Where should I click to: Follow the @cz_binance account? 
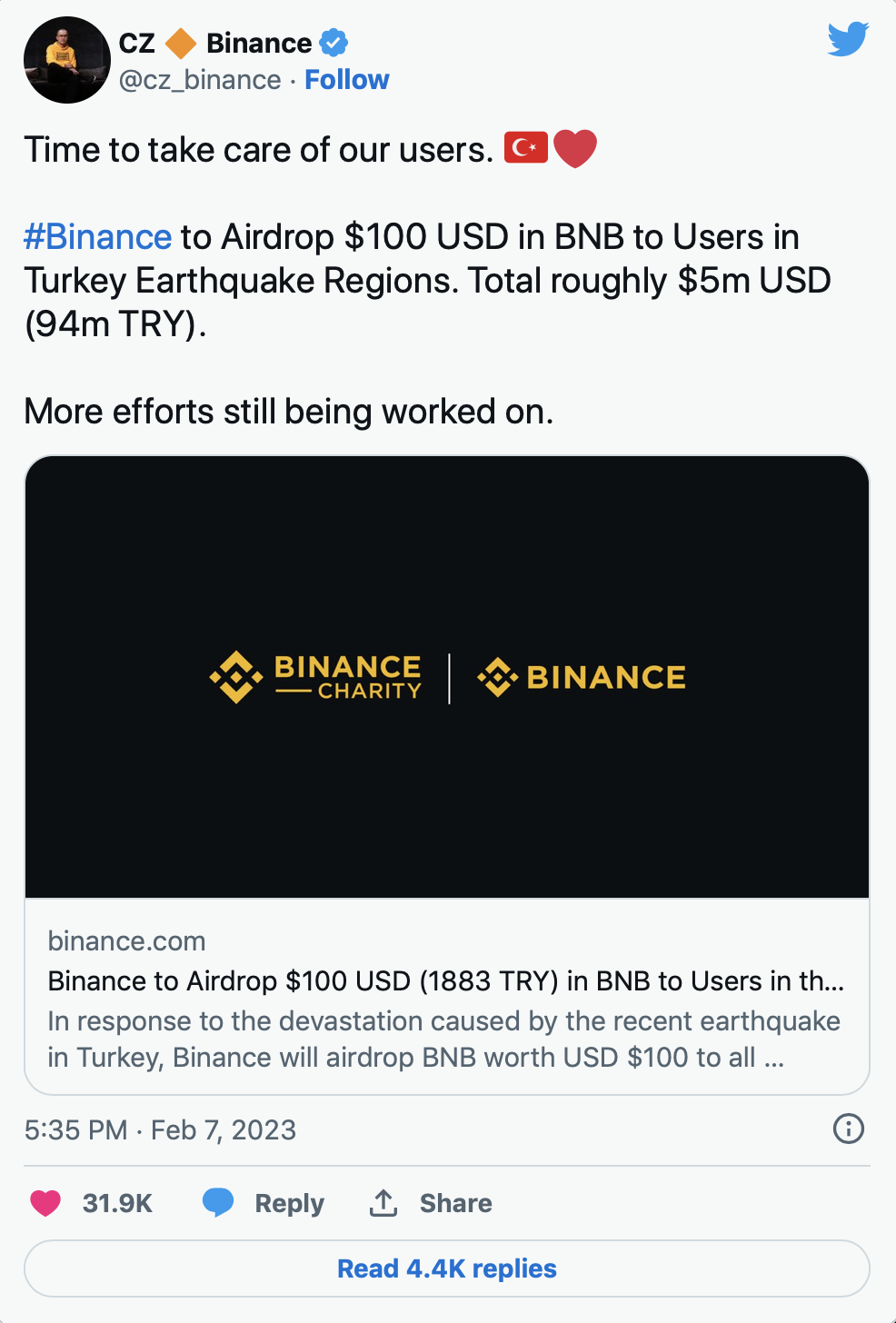tap(346, 80)
